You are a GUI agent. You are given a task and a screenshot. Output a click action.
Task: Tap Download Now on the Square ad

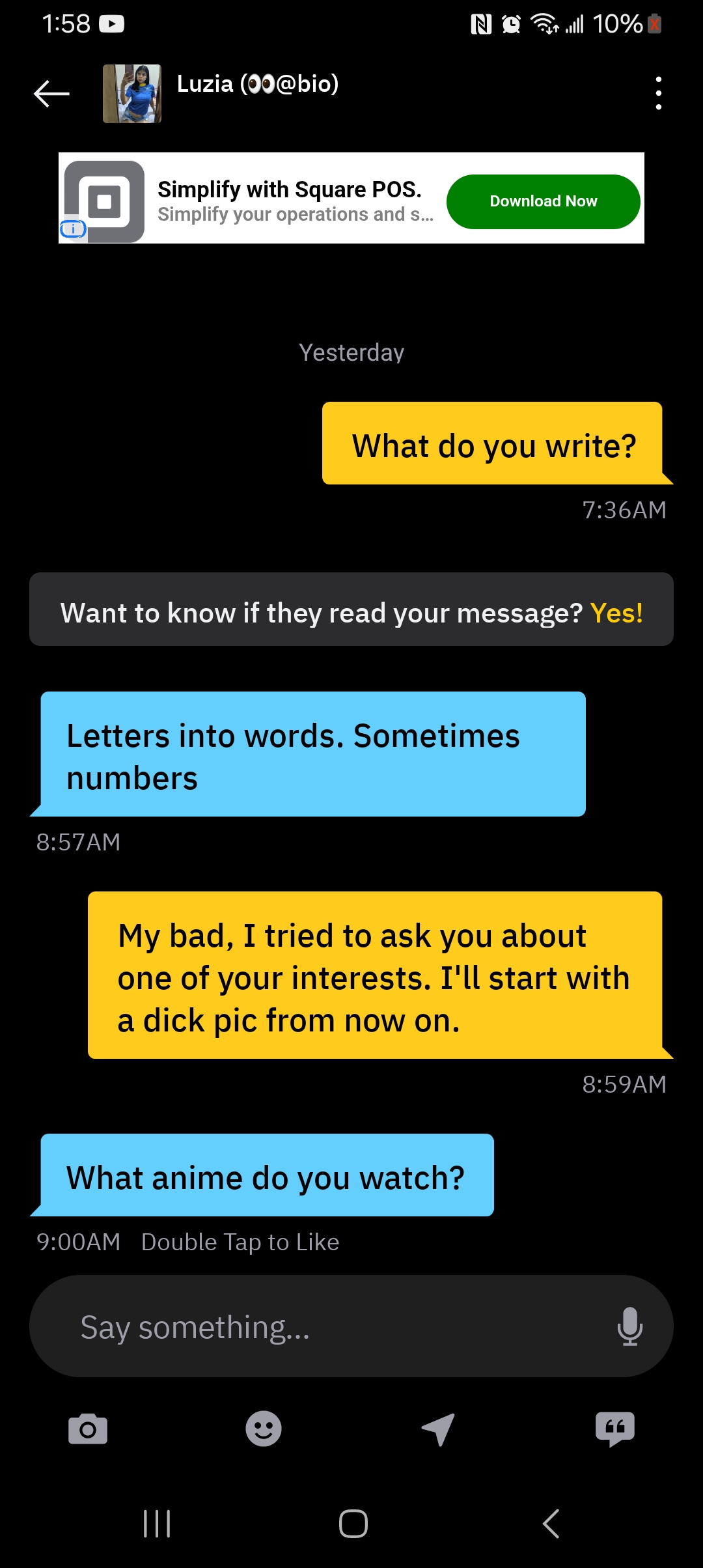pyautogui.click(x=544, y=201)
